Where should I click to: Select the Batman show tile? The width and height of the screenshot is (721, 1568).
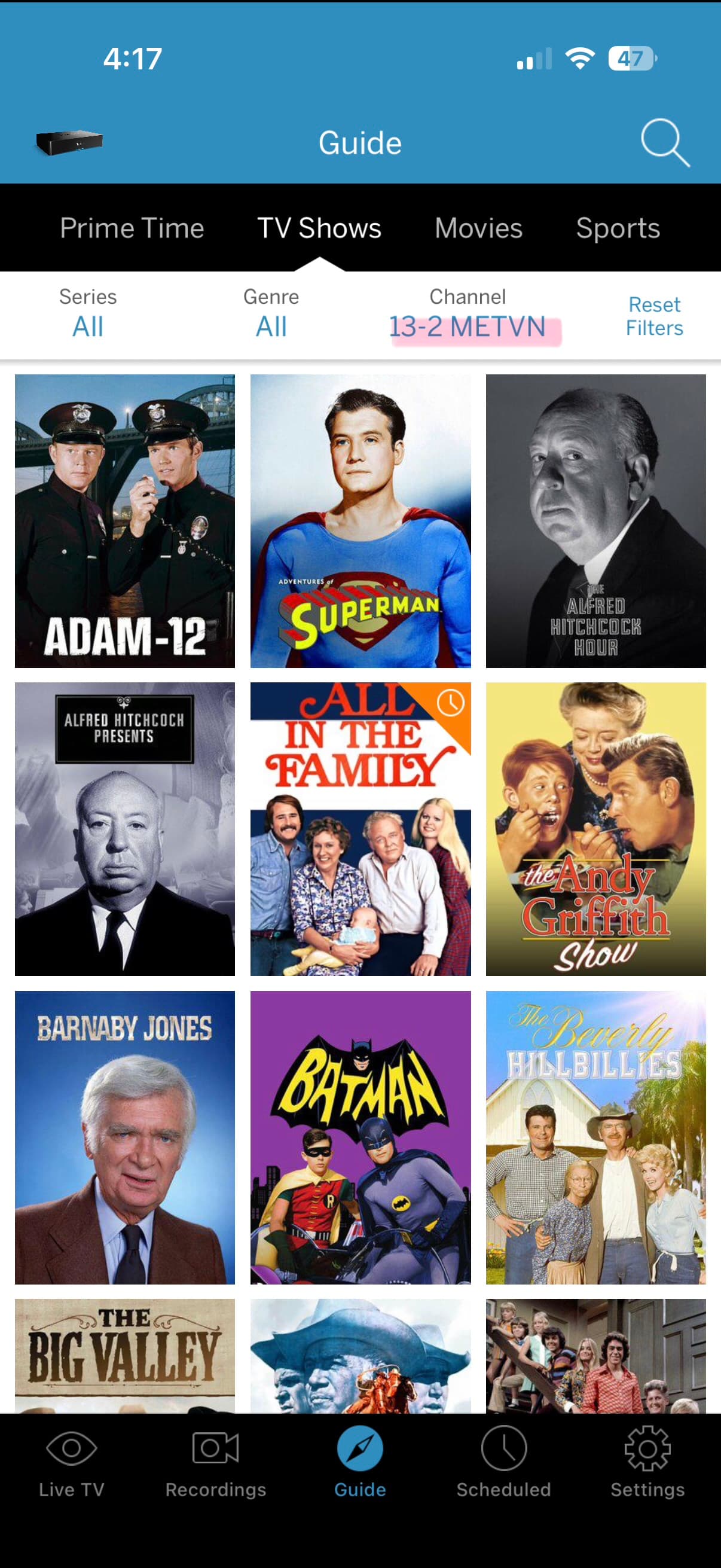click(x=360, y=1137)
